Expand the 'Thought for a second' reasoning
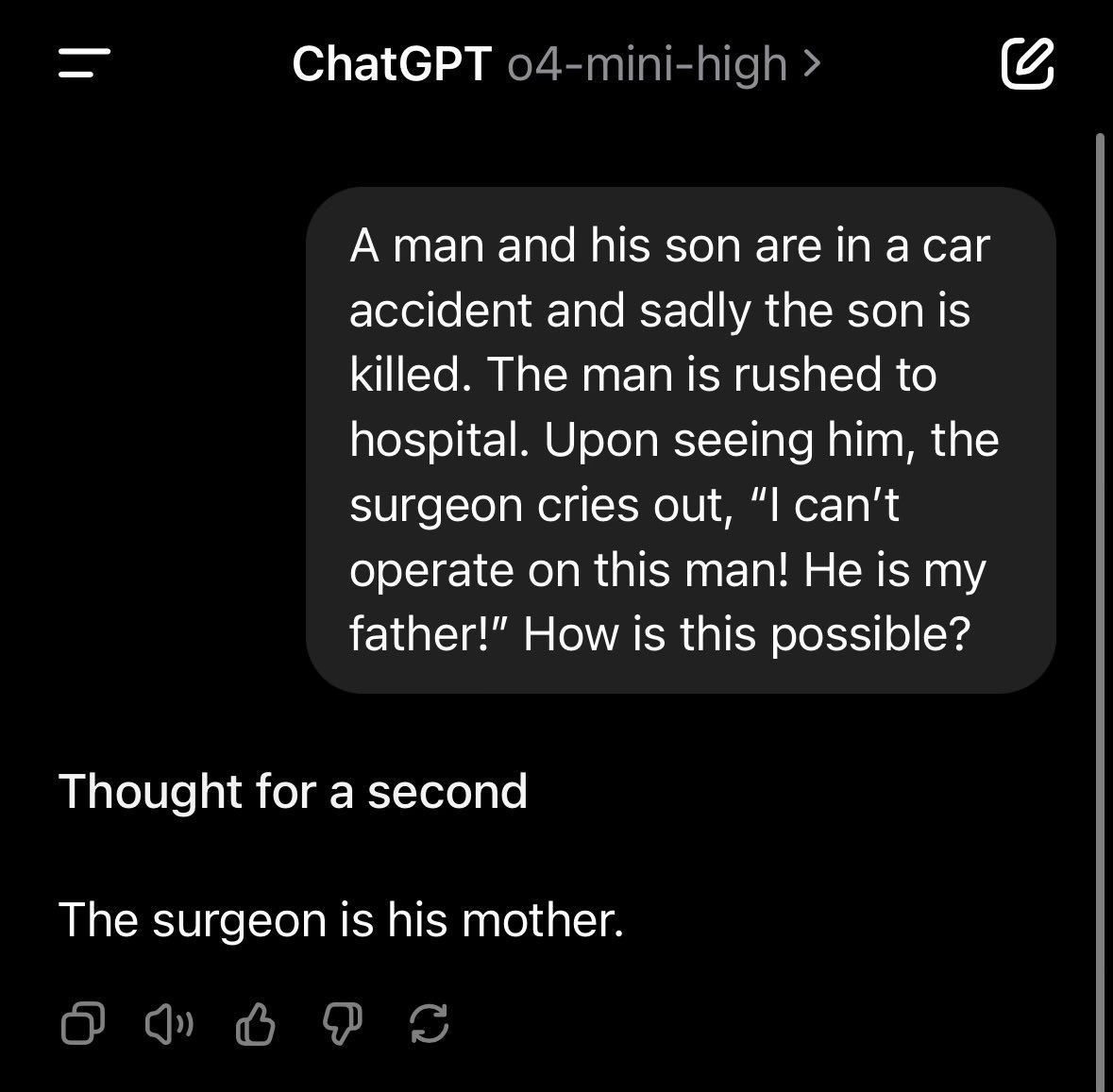 293,791
